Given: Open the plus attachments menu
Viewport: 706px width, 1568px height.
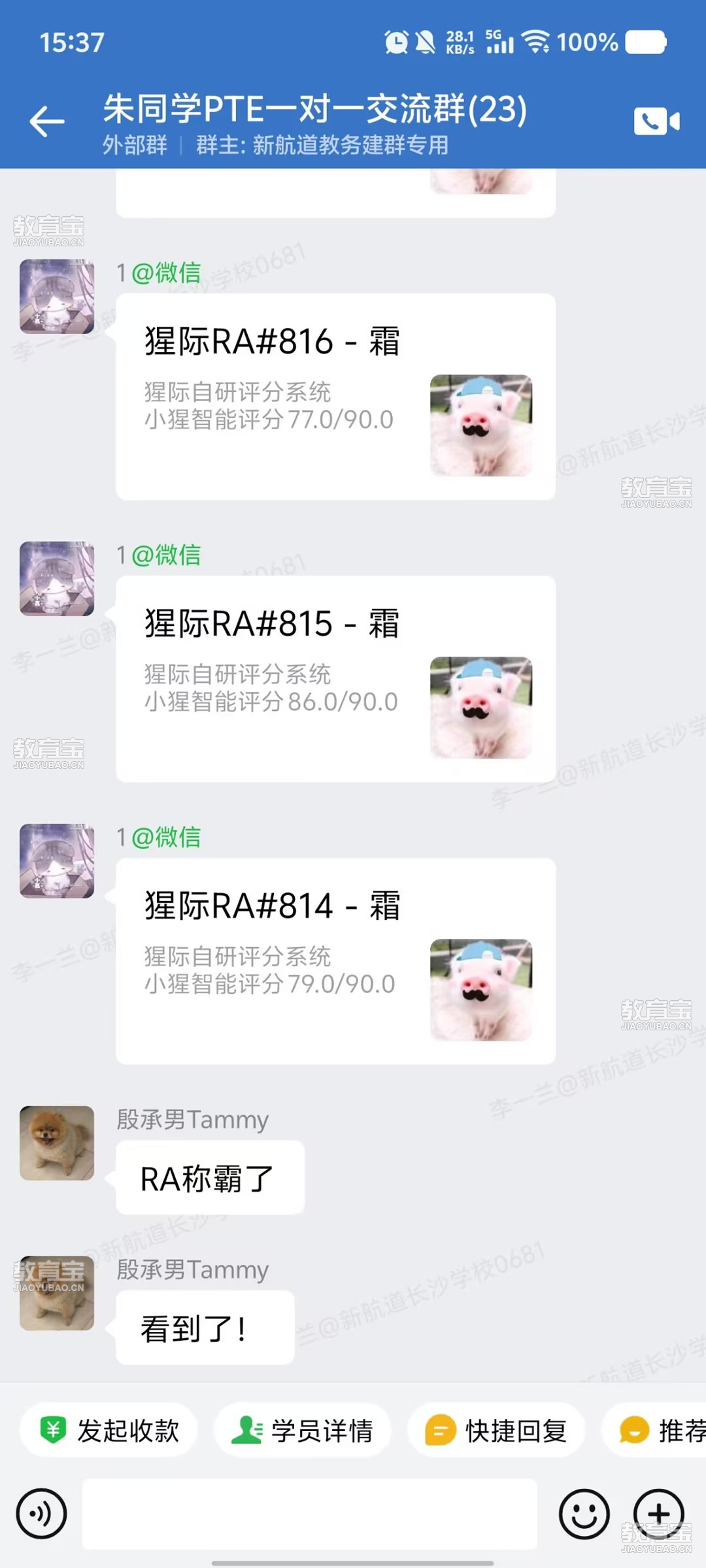Looking at the screenshot, I should coord(658,1513).
